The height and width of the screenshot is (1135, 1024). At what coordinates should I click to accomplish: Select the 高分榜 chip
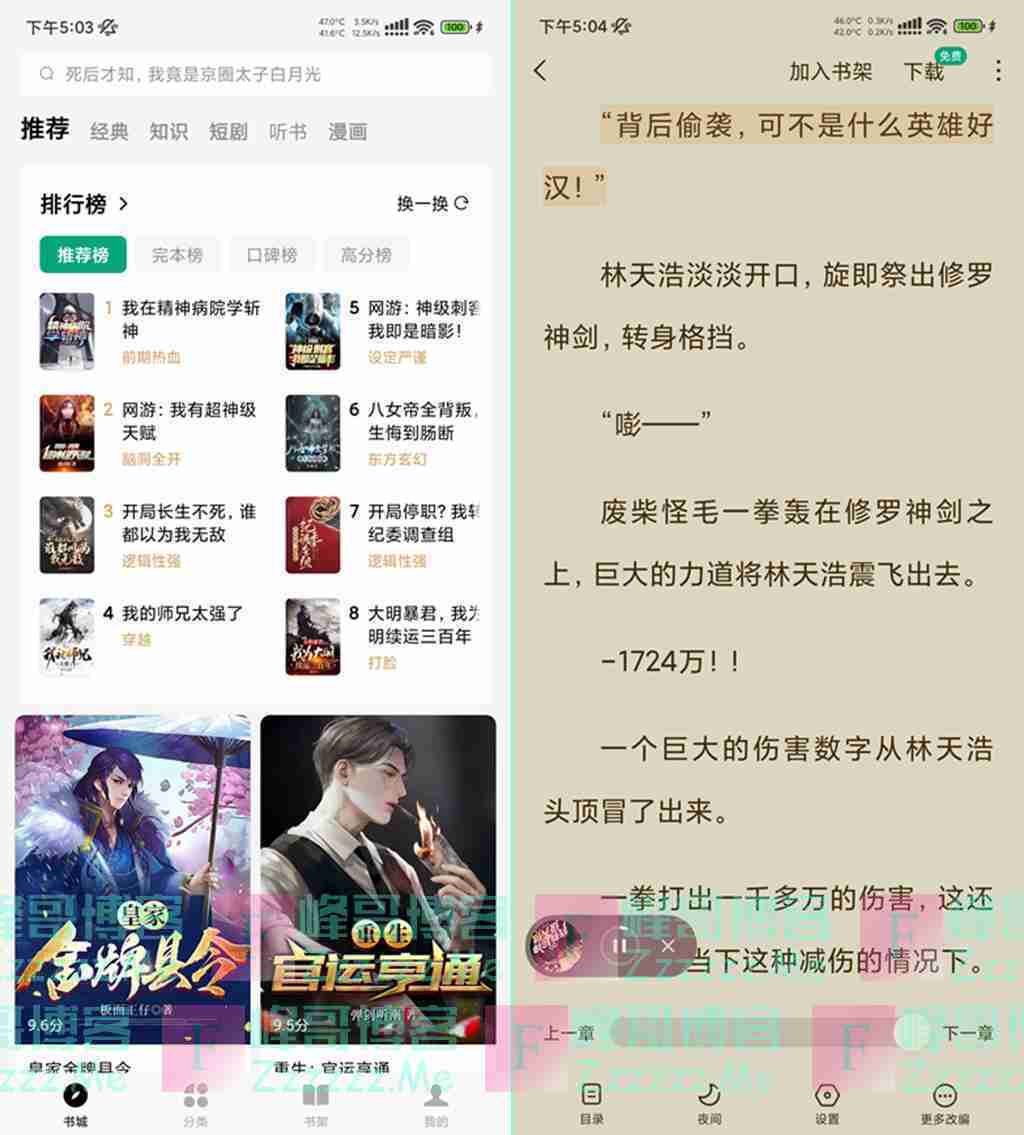pos(366,255)
